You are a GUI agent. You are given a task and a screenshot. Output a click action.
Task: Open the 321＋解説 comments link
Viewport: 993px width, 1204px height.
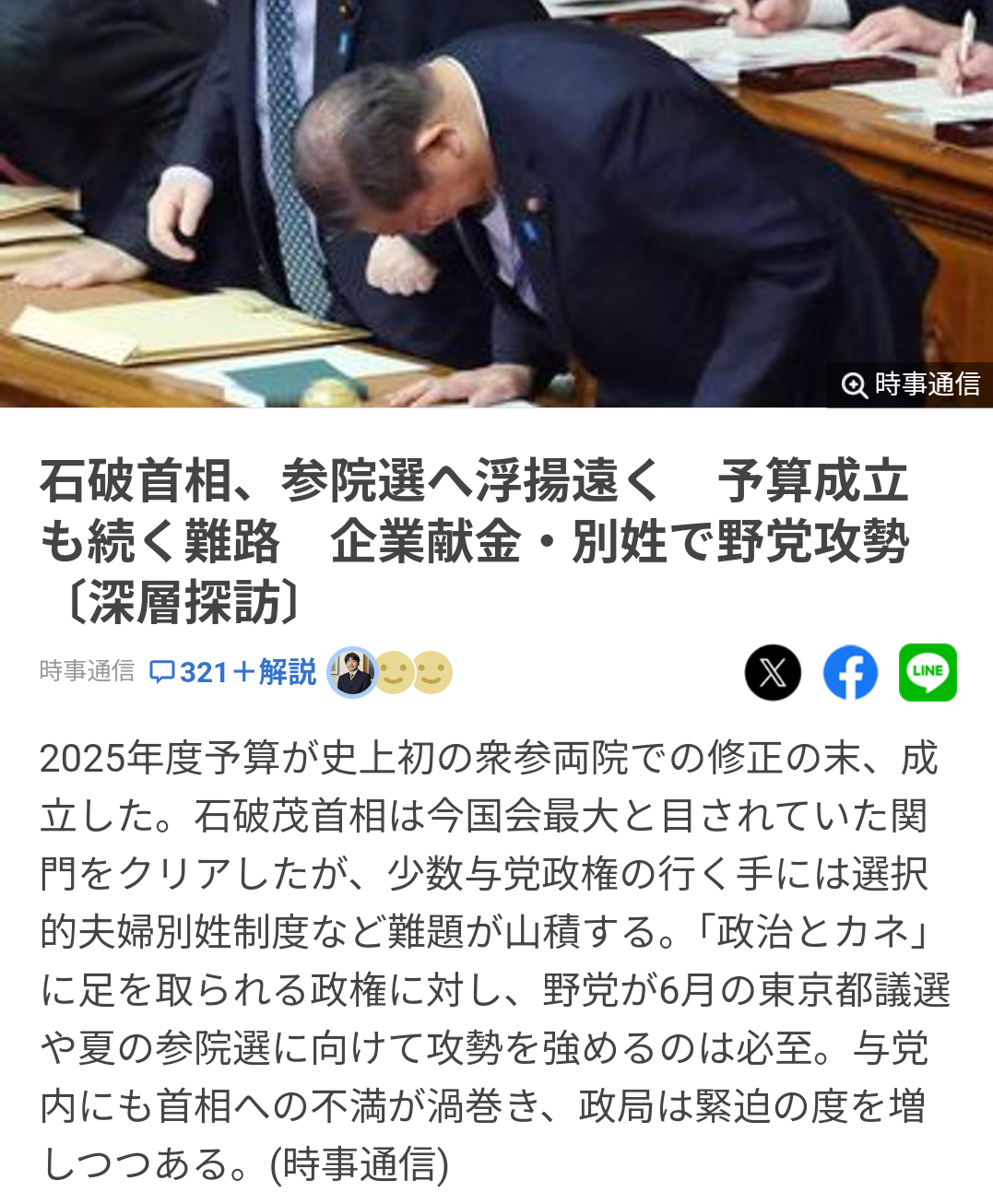(x=233, y=672)
